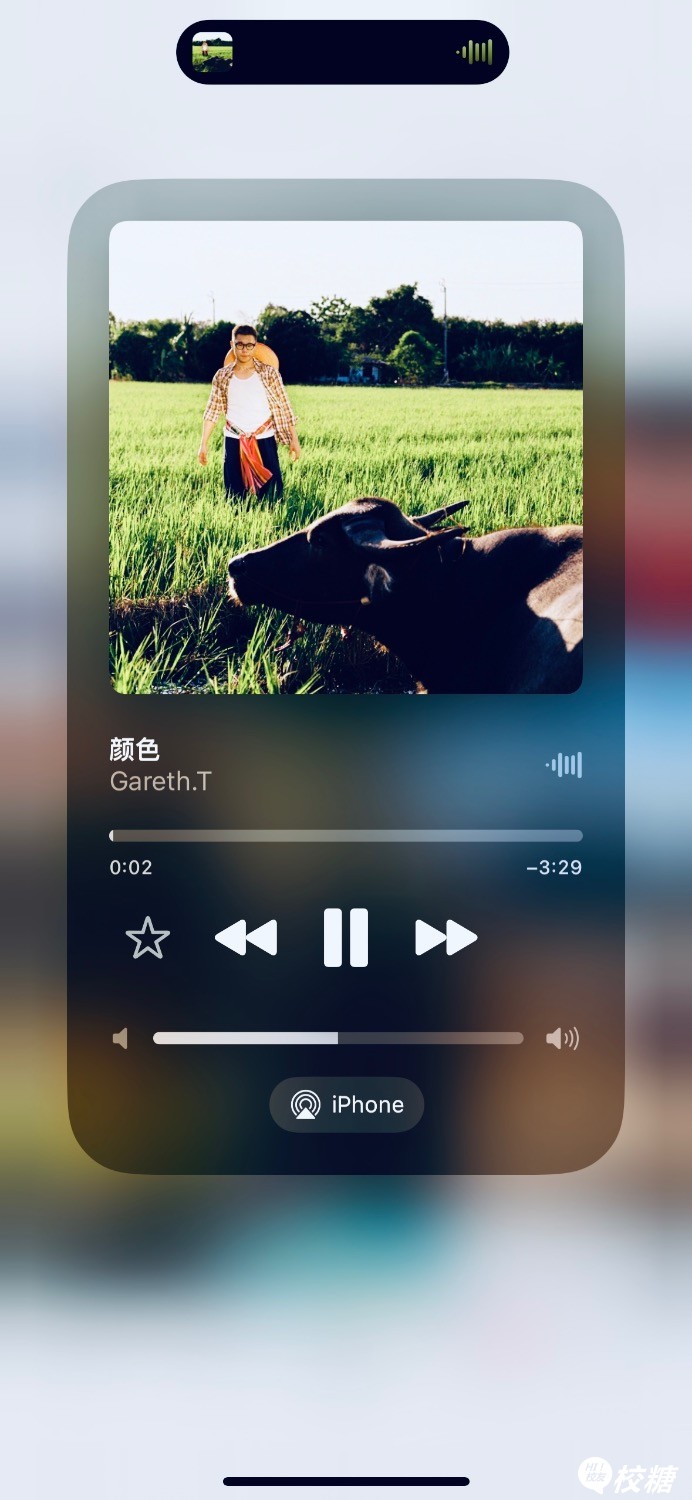Open AirPlay output labeled iPhone
692x1500 pixels.
[347, 1105]
